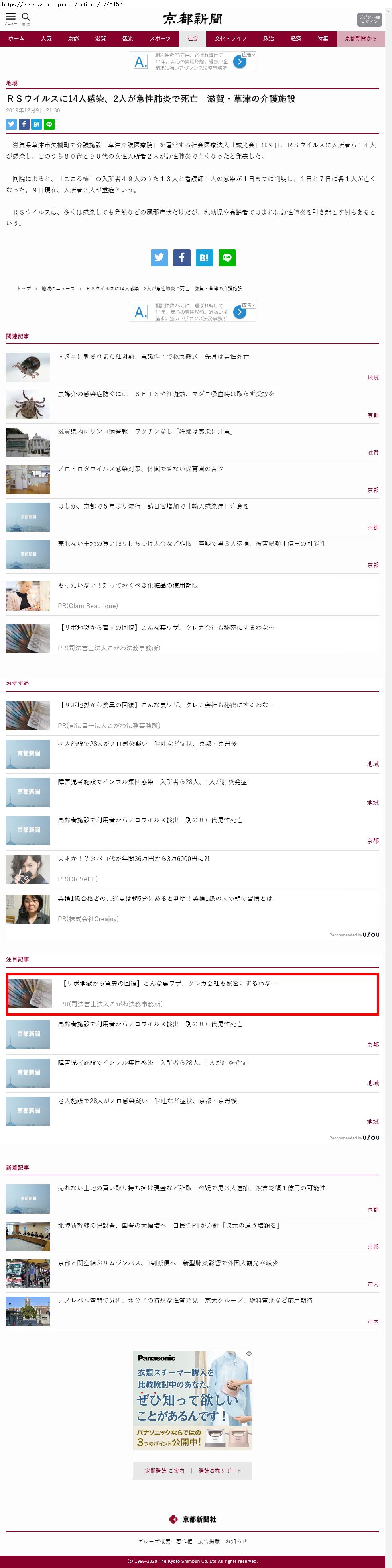Open 京都と関空結ぶリムジンバス article
392x1568 pixels.
click(x=167, y=1263)
